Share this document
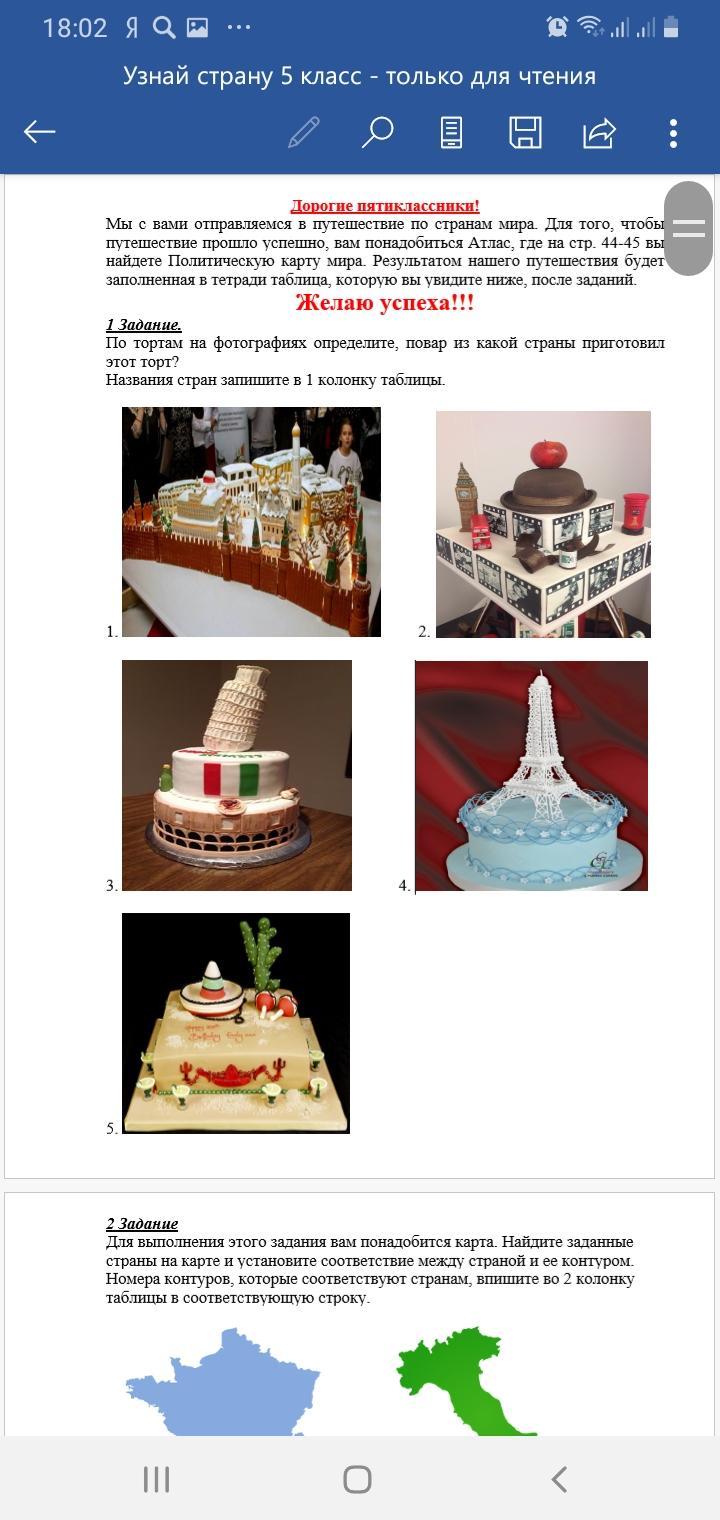The height and width of the screenshot is (1520, 720). coord(599,132)
